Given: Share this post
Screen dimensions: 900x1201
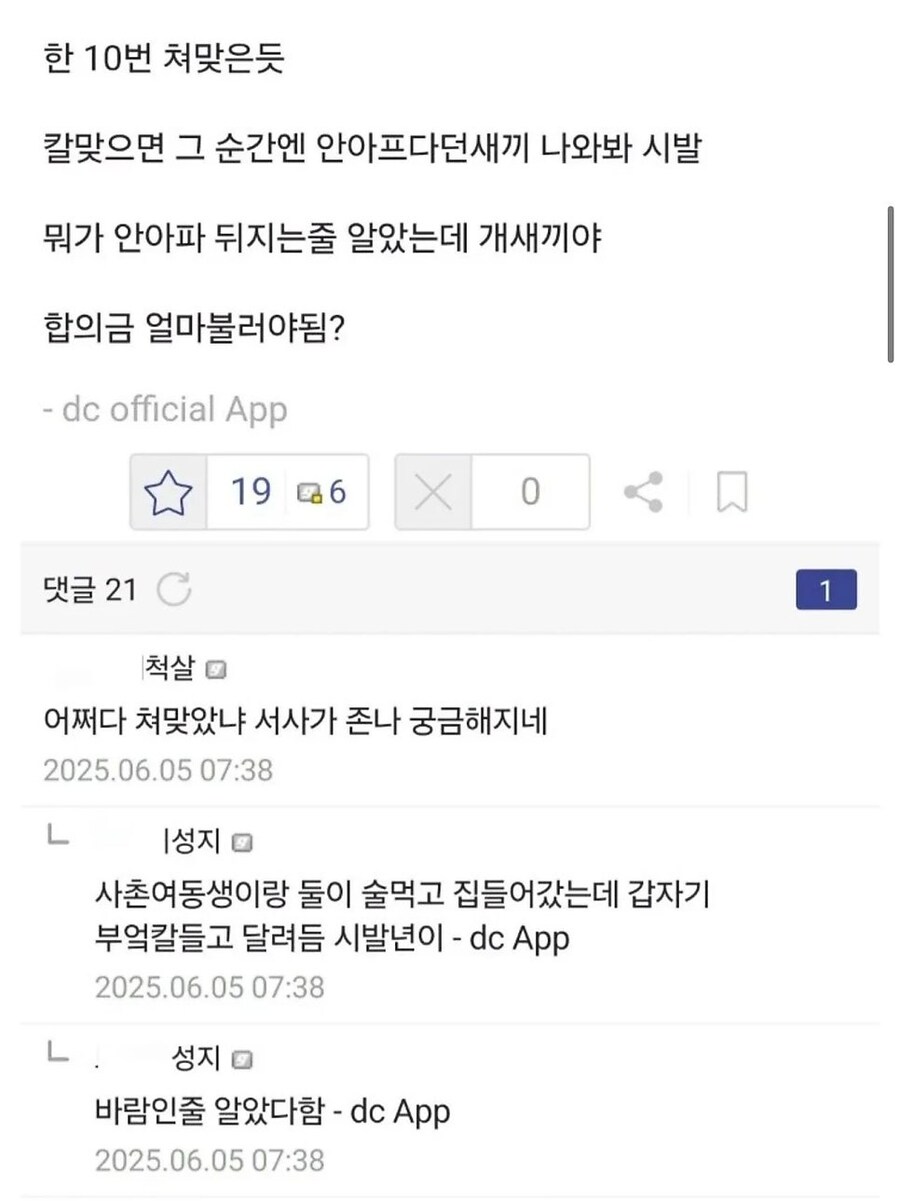Looking at the screenshot, I should coord(643,492).
